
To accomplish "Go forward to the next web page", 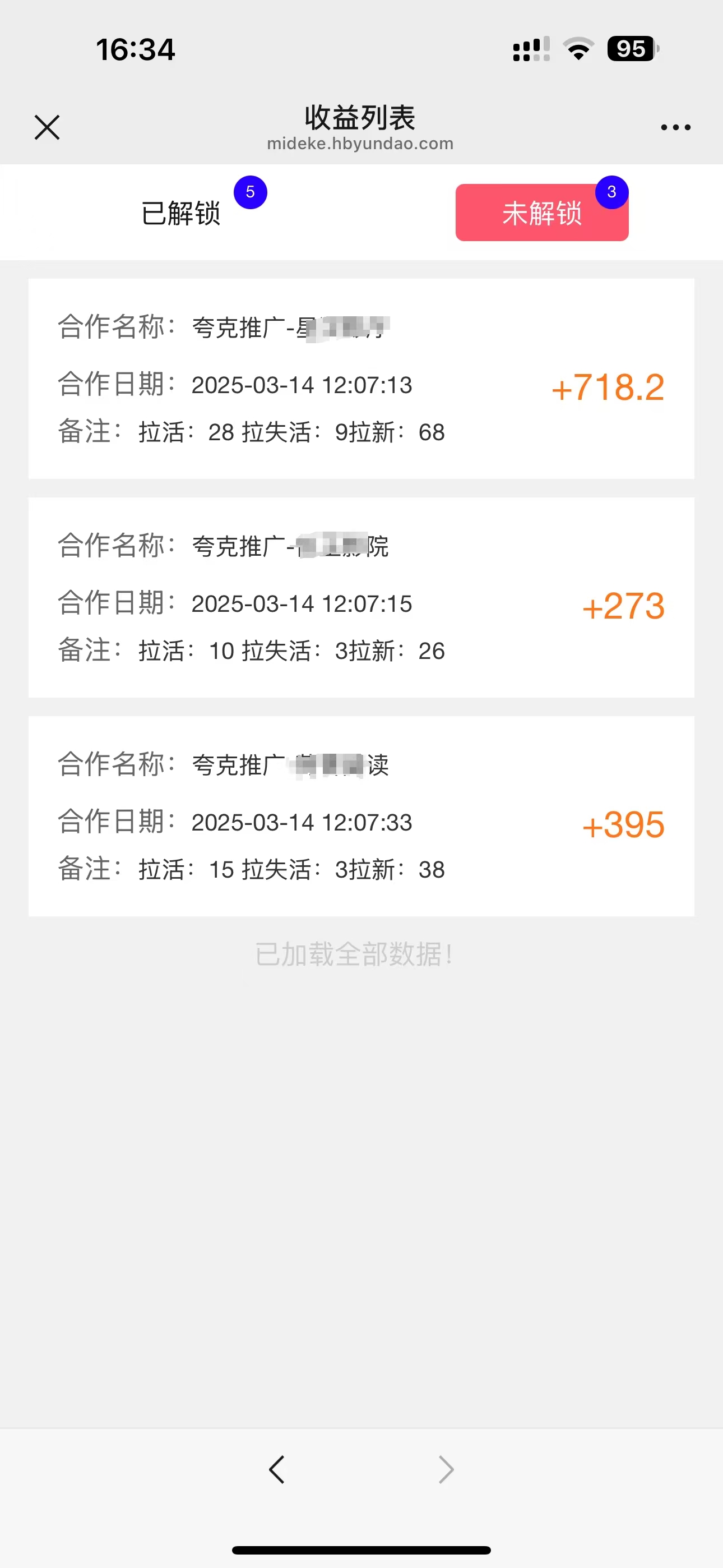I will click(446, 1470).
